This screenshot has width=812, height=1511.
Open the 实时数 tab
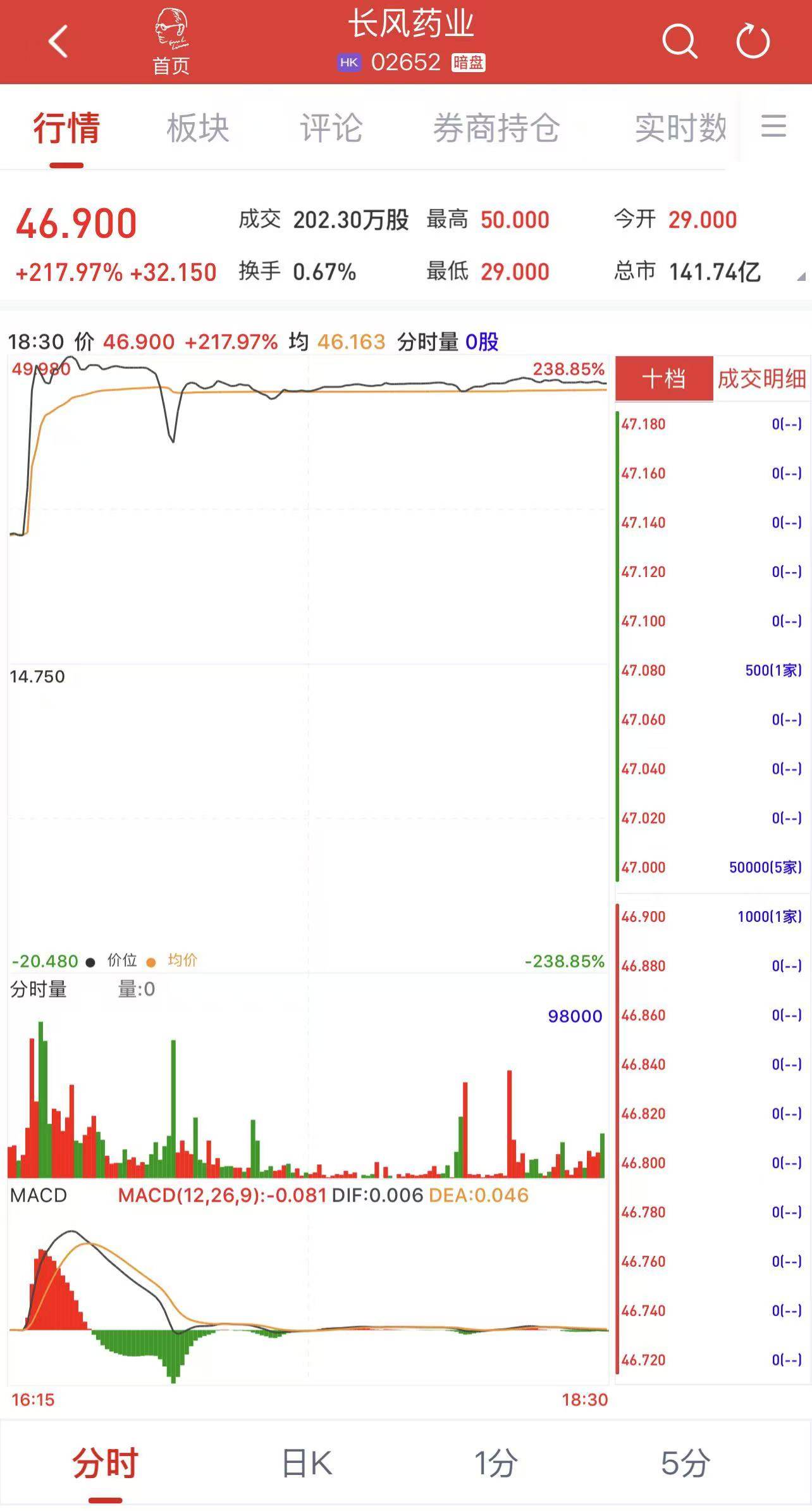point(680,128)
